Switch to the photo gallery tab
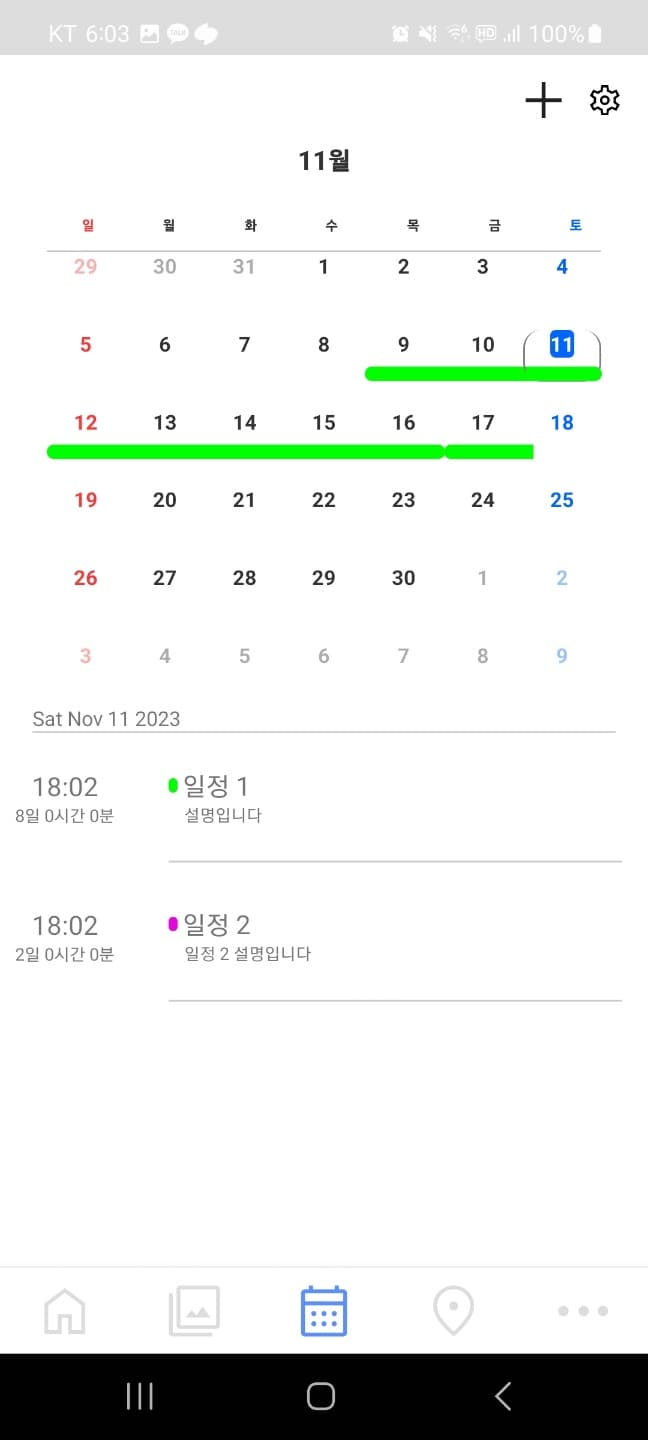This screenshot has height=1440, width=648. click(194, 1310)
